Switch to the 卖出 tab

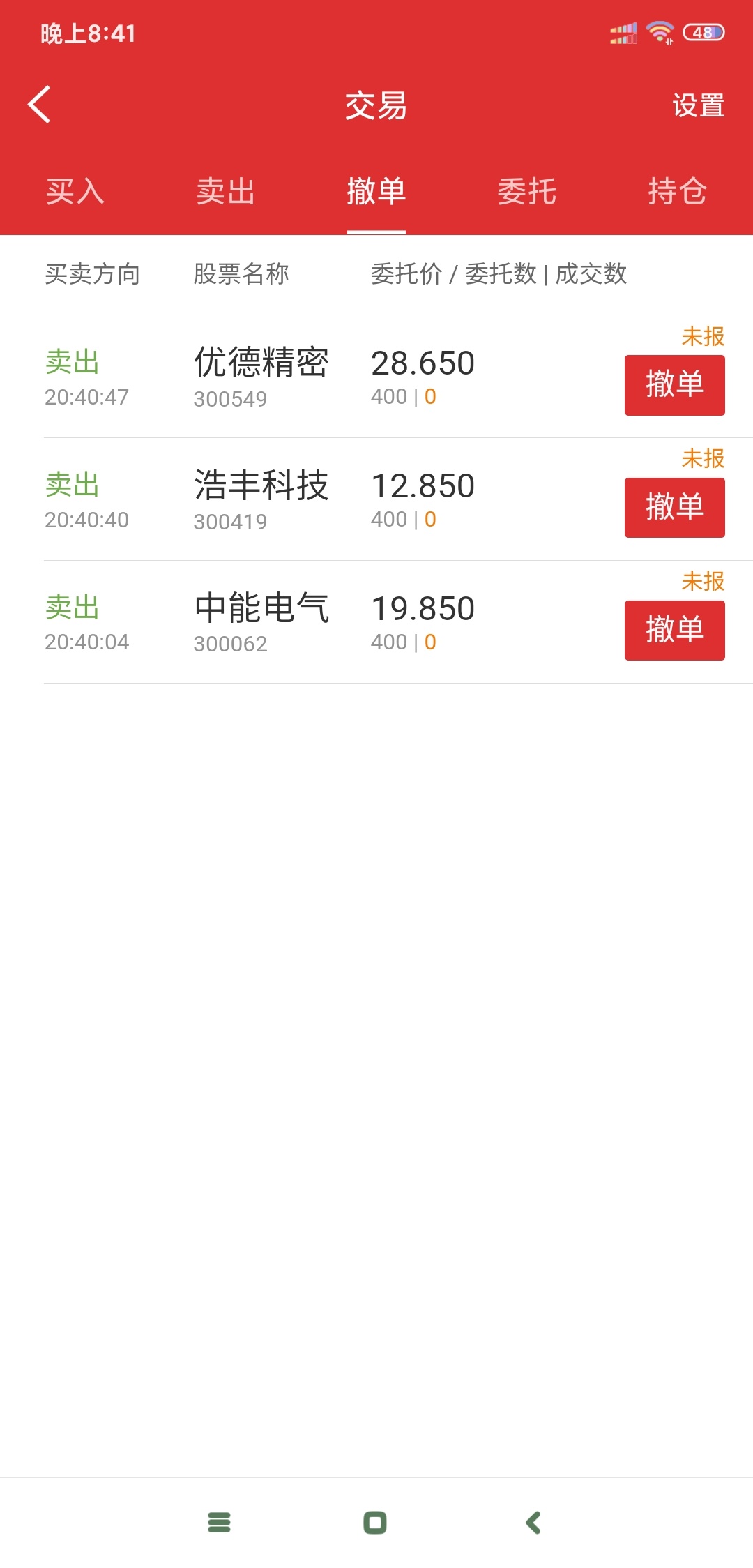coord(226,191)
